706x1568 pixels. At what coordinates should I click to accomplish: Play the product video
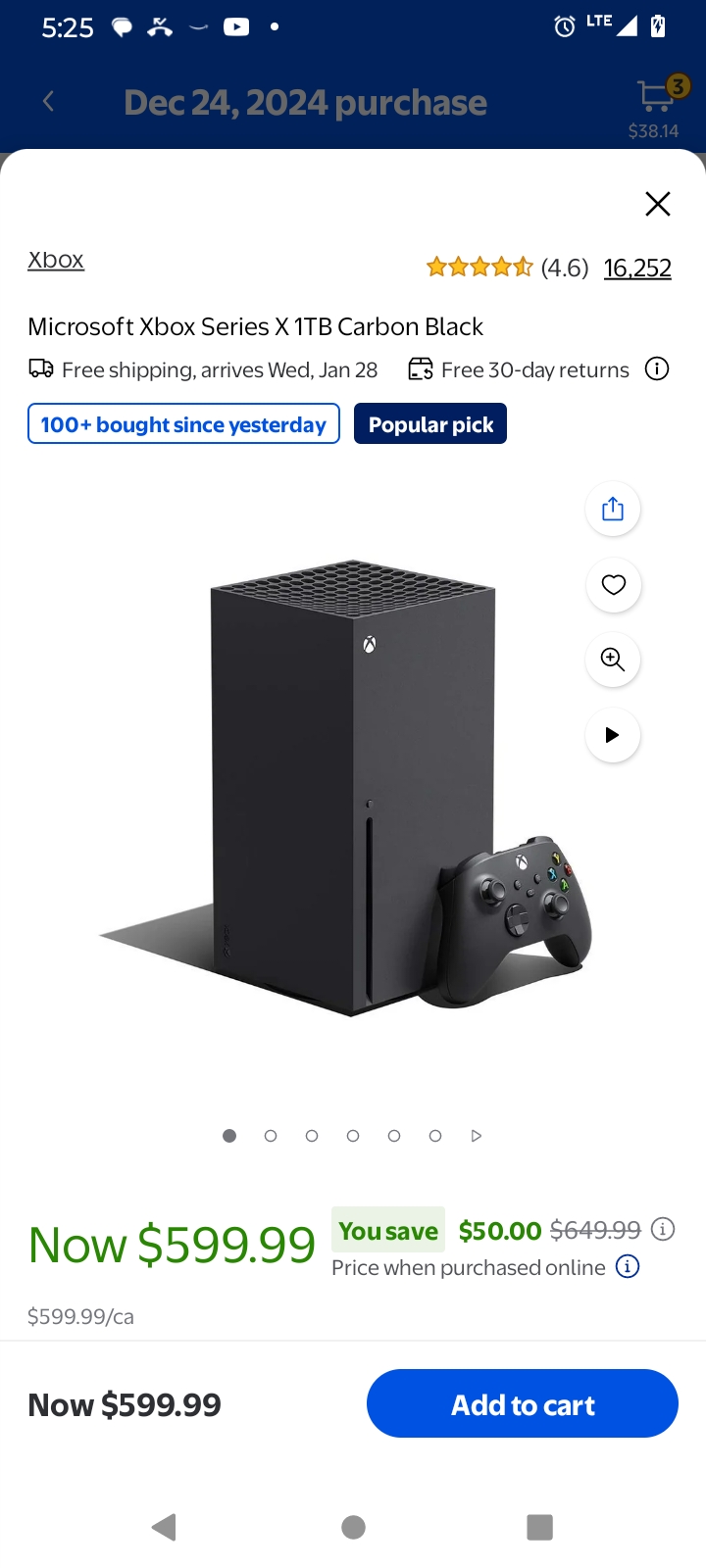pos(613,735)
